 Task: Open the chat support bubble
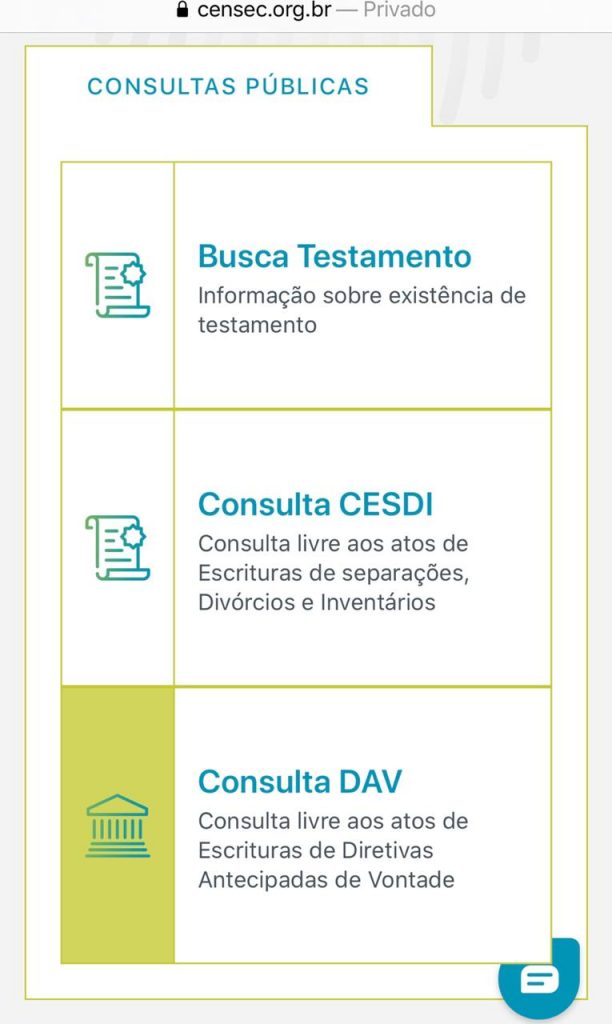pos(541,979)
